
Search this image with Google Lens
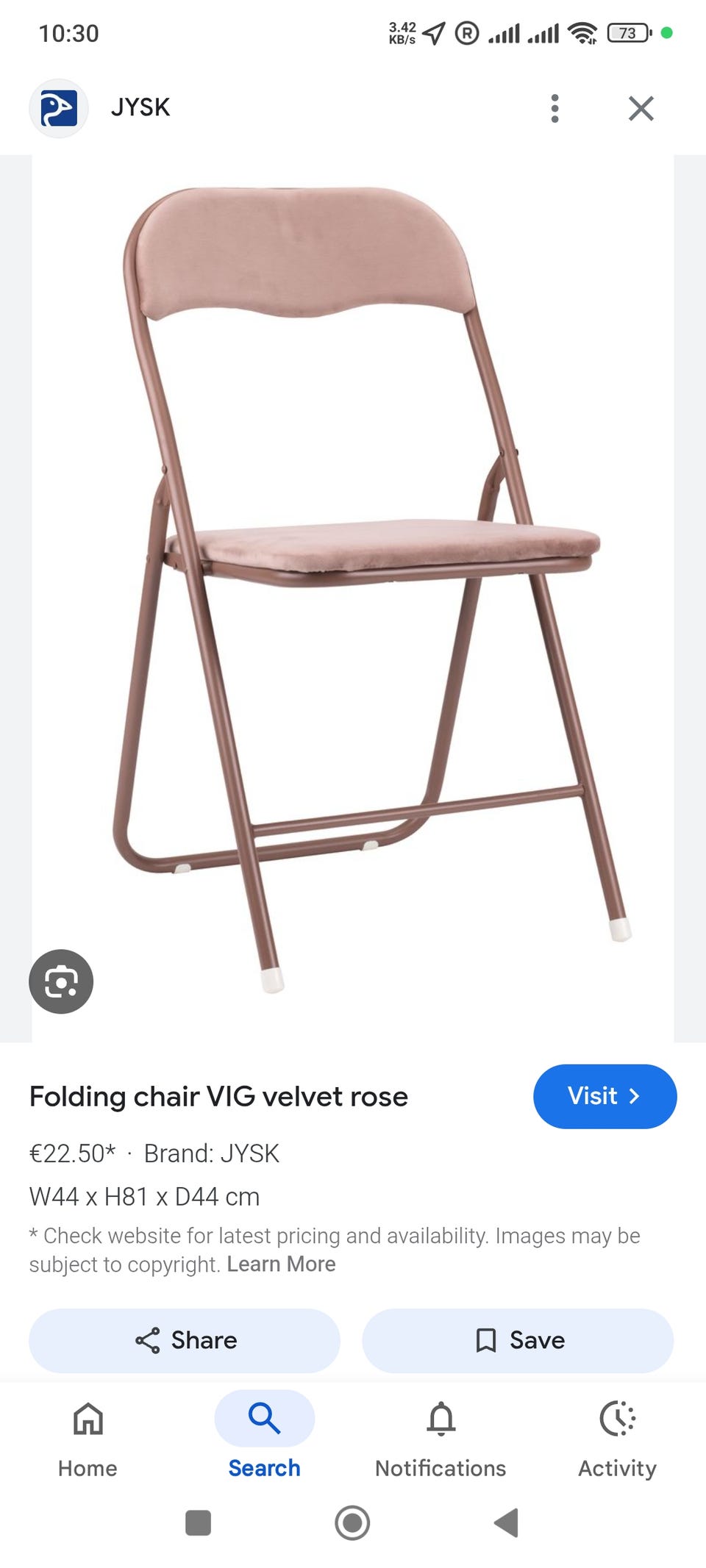pos(61,981)
